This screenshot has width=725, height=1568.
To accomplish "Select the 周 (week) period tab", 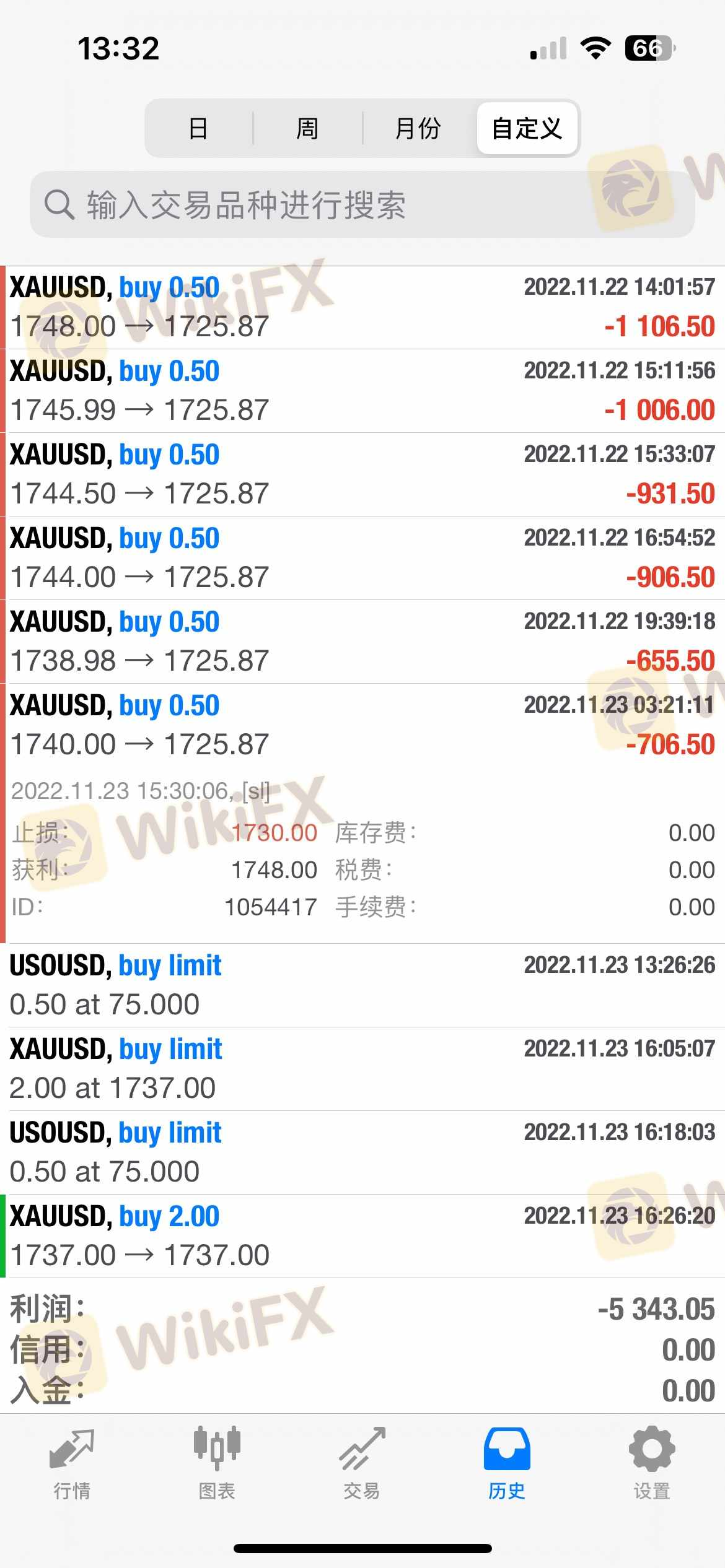I will click(307, 129).
